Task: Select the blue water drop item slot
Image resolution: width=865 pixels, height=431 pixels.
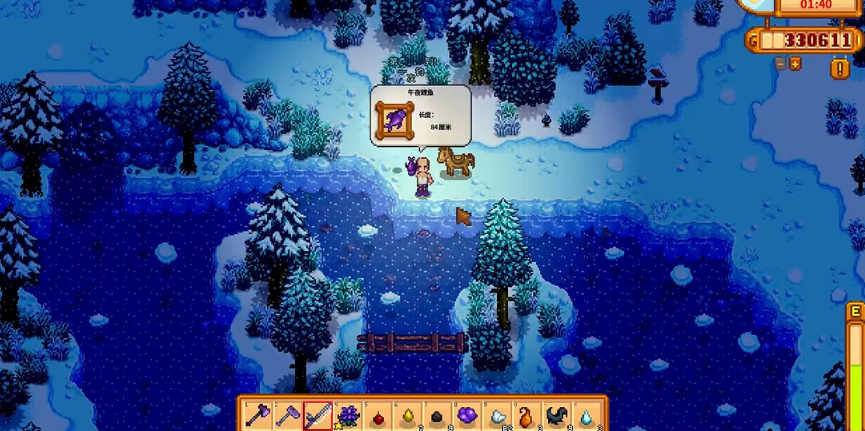Action: [587, 415]
